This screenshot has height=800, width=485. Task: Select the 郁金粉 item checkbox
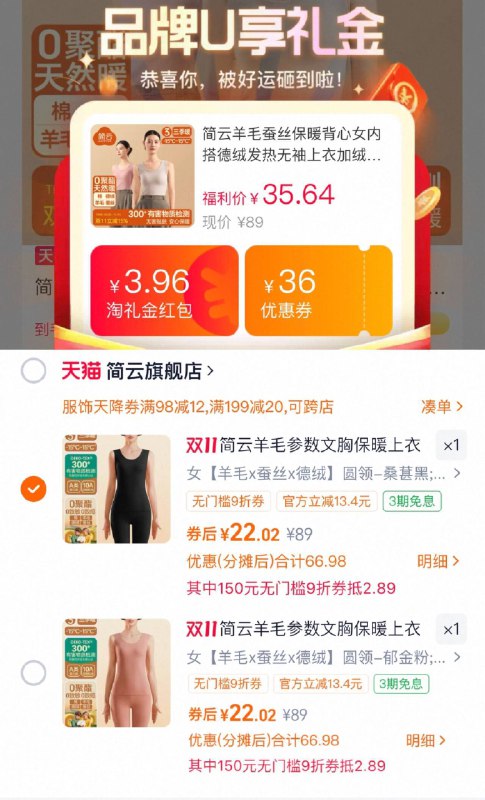[33, 673]
